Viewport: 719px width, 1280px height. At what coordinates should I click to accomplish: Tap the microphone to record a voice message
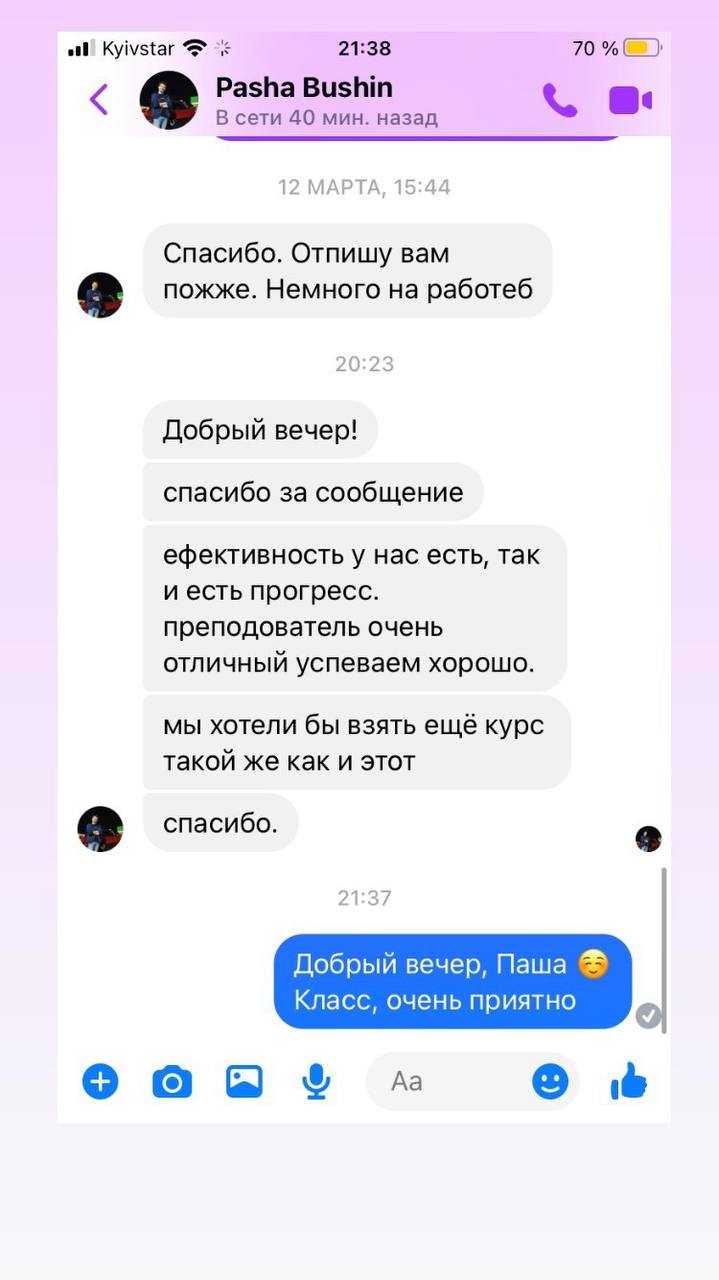[316, 1081]
